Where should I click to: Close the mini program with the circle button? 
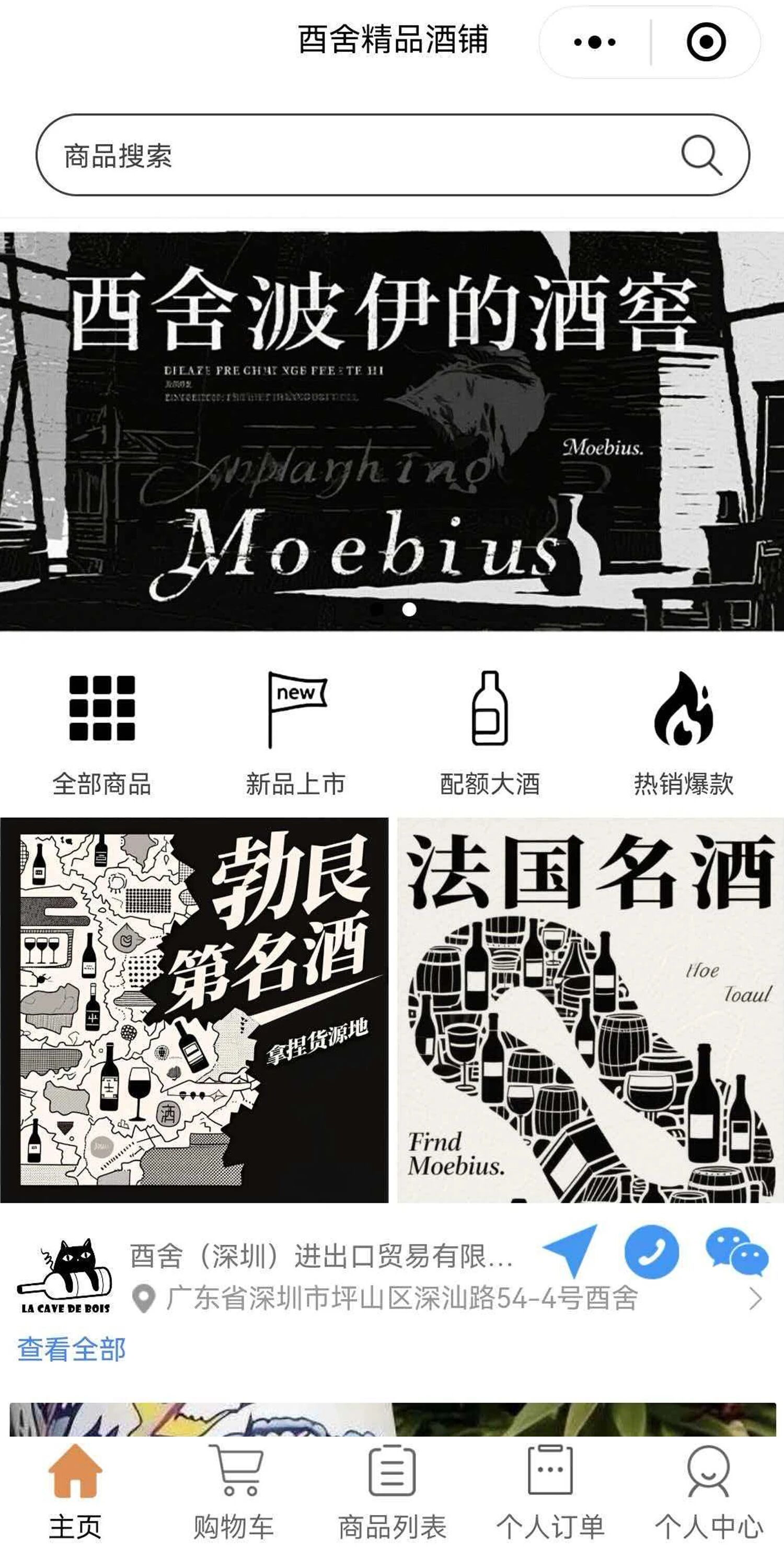[706, 41]
